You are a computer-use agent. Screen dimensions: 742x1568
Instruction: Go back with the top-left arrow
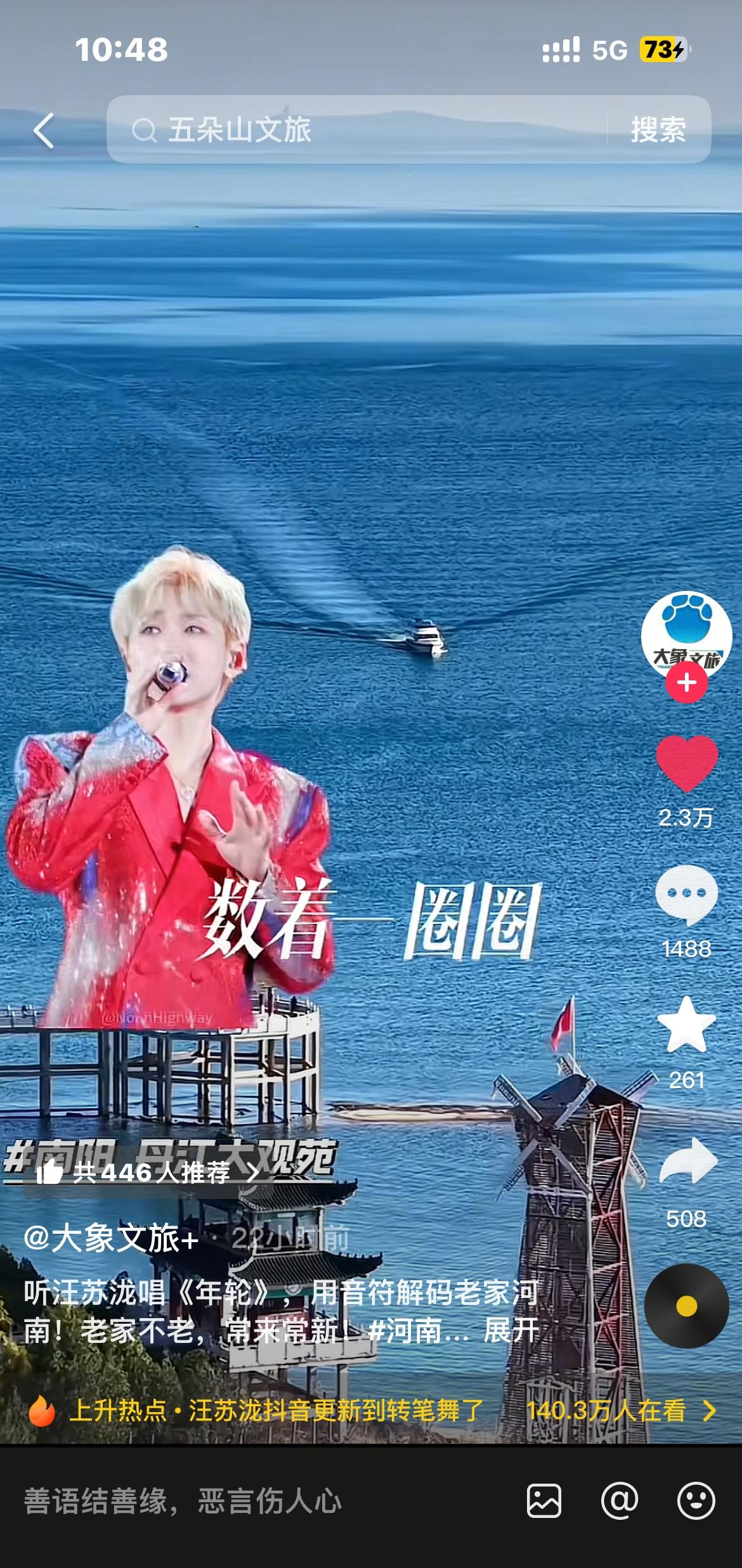(44, 131)
